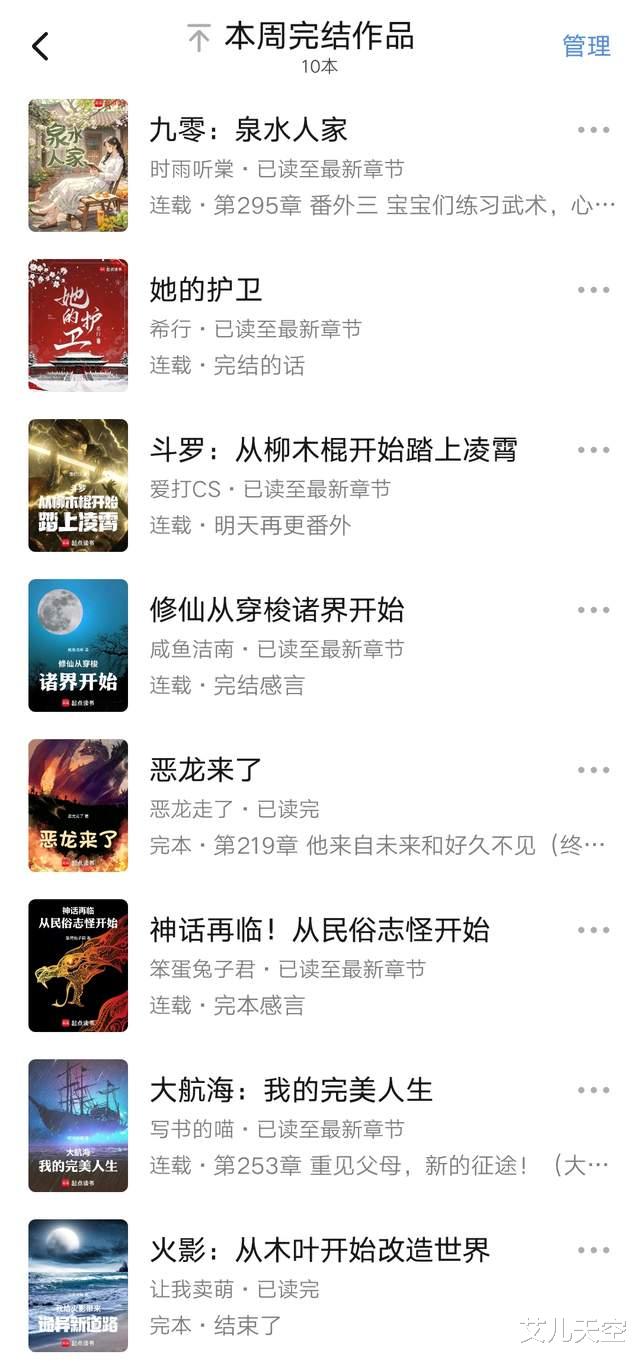This screenshot has width=640, height=1361.
Task: Open more options for 九零：泉水人家
Action: pyautogui.click(x=593, y=130)
